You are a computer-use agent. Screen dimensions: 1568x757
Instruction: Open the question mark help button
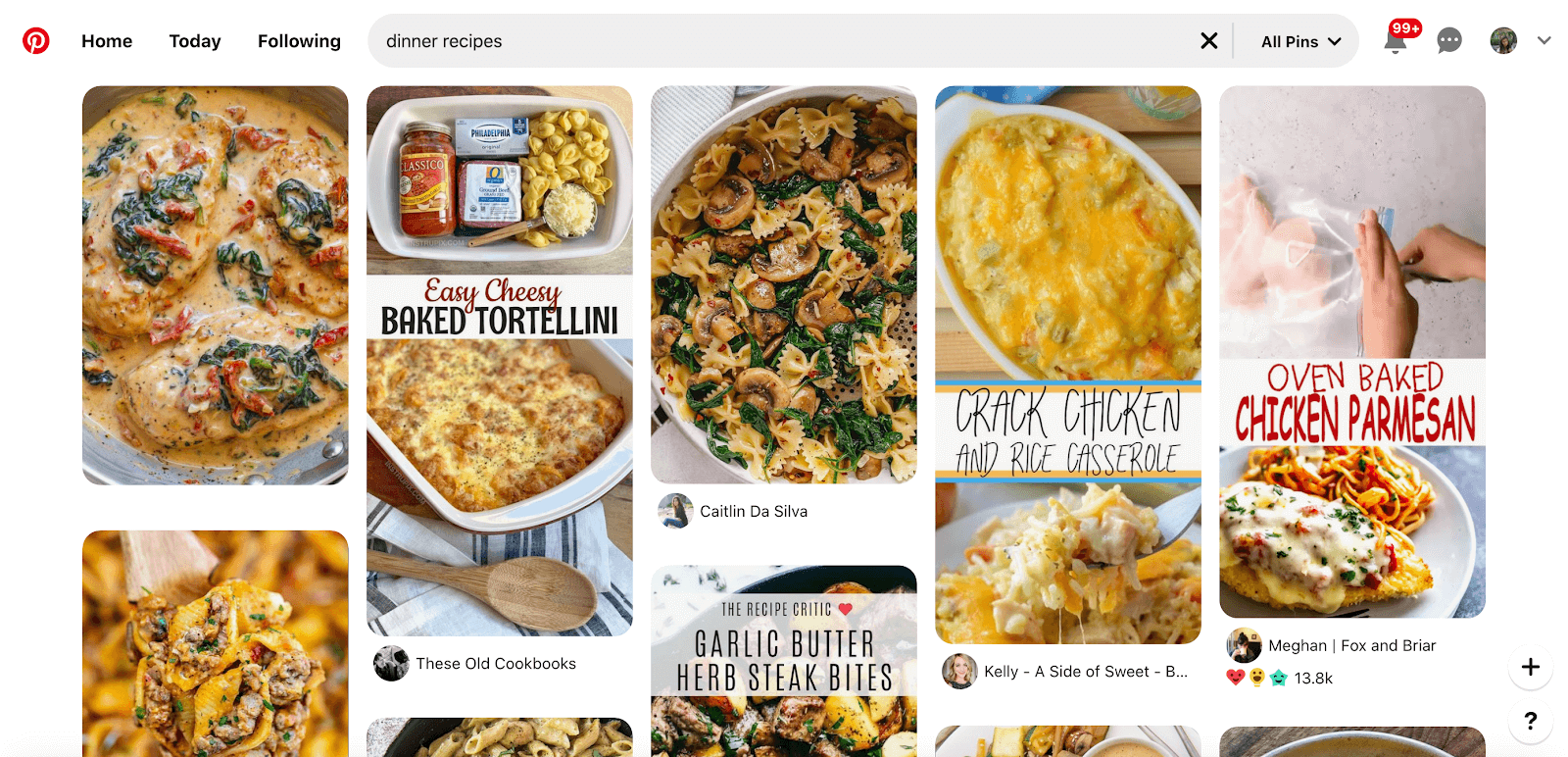[x=1531, y=722]
